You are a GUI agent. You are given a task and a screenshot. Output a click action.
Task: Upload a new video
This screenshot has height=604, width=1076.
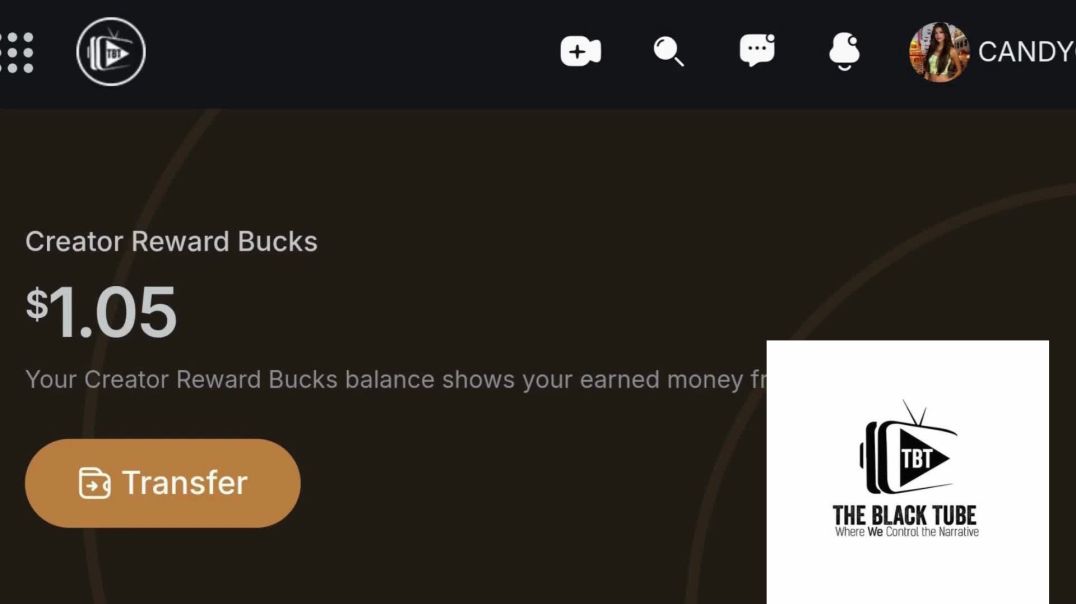click(x=580, y=52)
